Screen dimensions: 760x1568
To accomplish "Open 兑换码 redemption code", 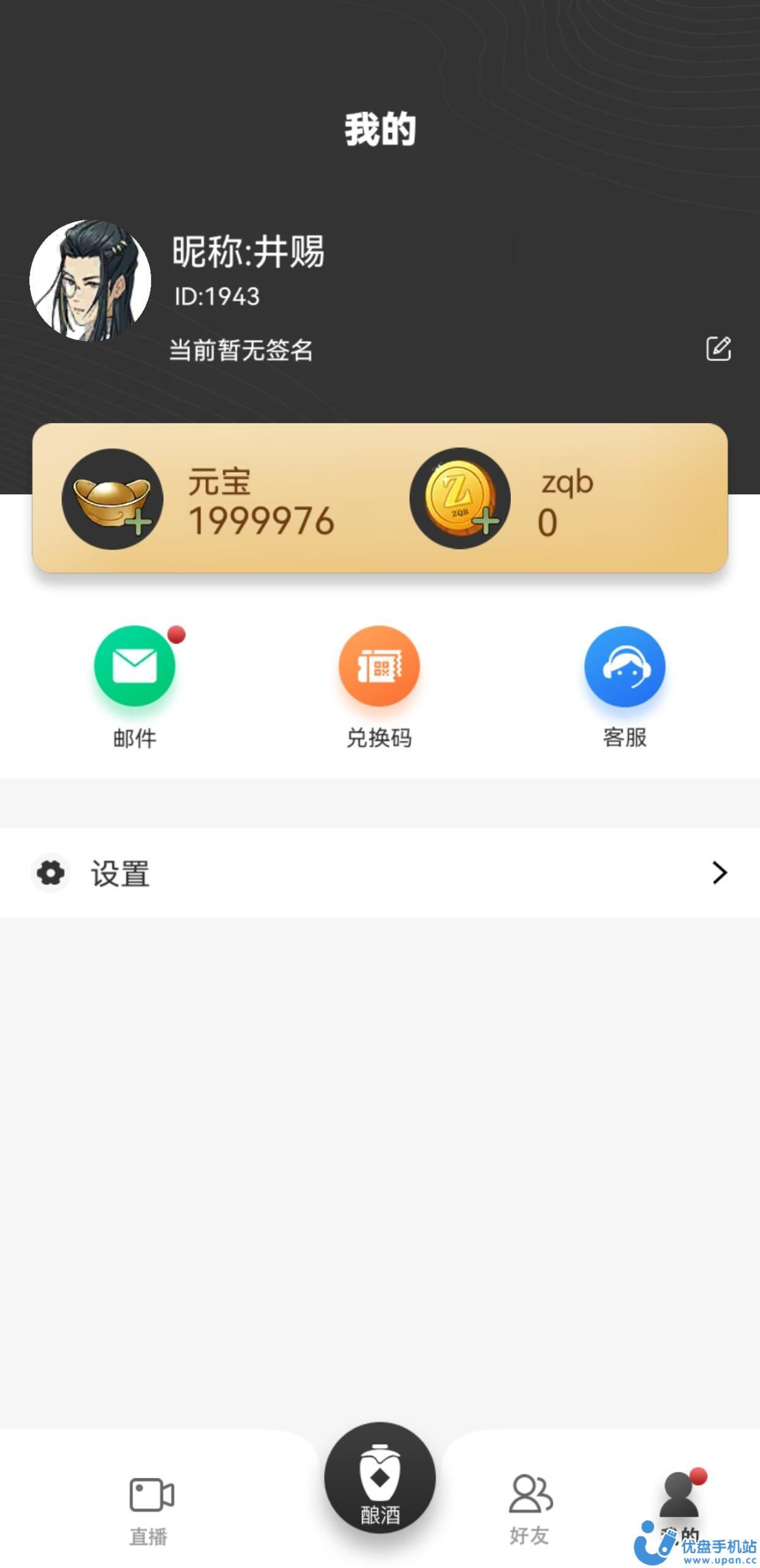I will click(x=379, y=666).
